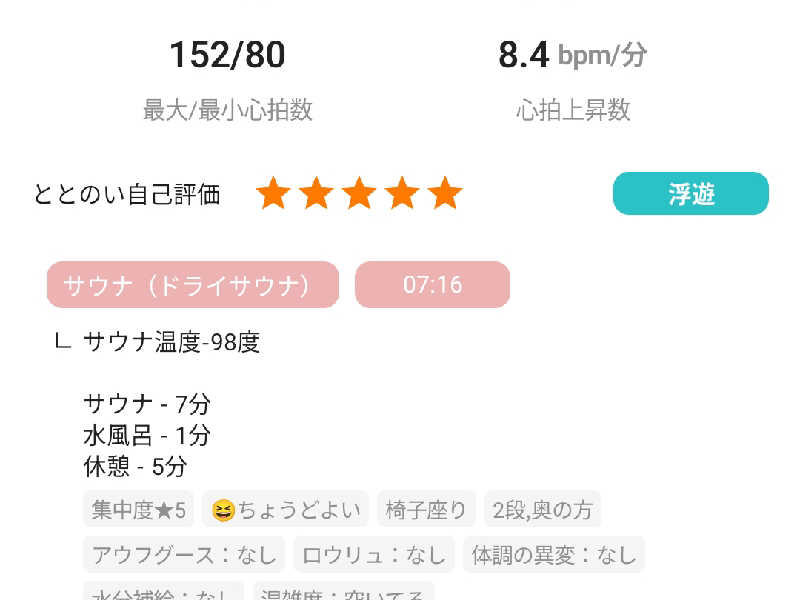Tap the ロウリュ：なし tag
This screenshot has width=800, height=600.
coord(374,555)
